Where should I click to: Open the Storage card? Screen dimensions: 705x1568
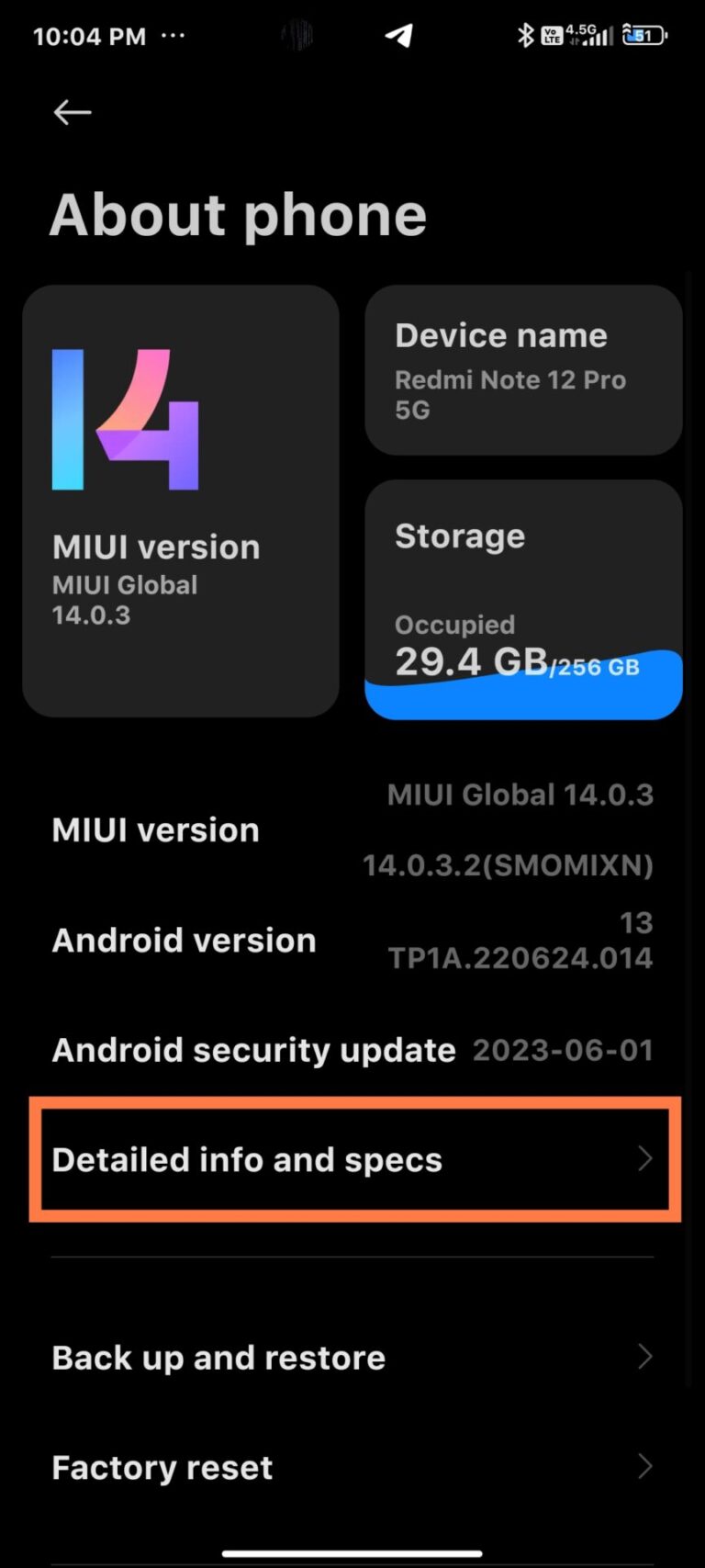pyautogui.click(x=523, y=599)
